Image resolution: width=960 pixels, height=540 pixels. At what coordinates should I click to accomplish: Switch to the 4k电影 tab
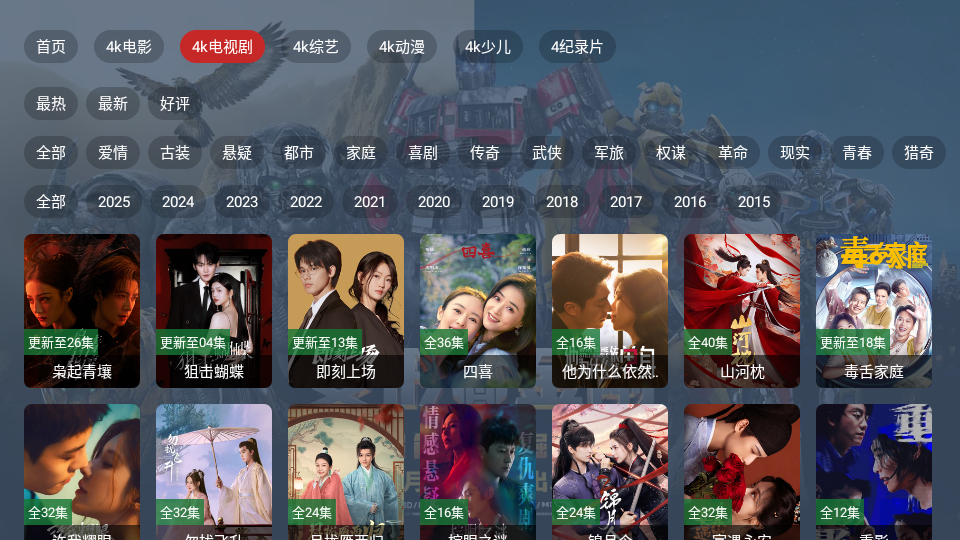pos(129,47)
